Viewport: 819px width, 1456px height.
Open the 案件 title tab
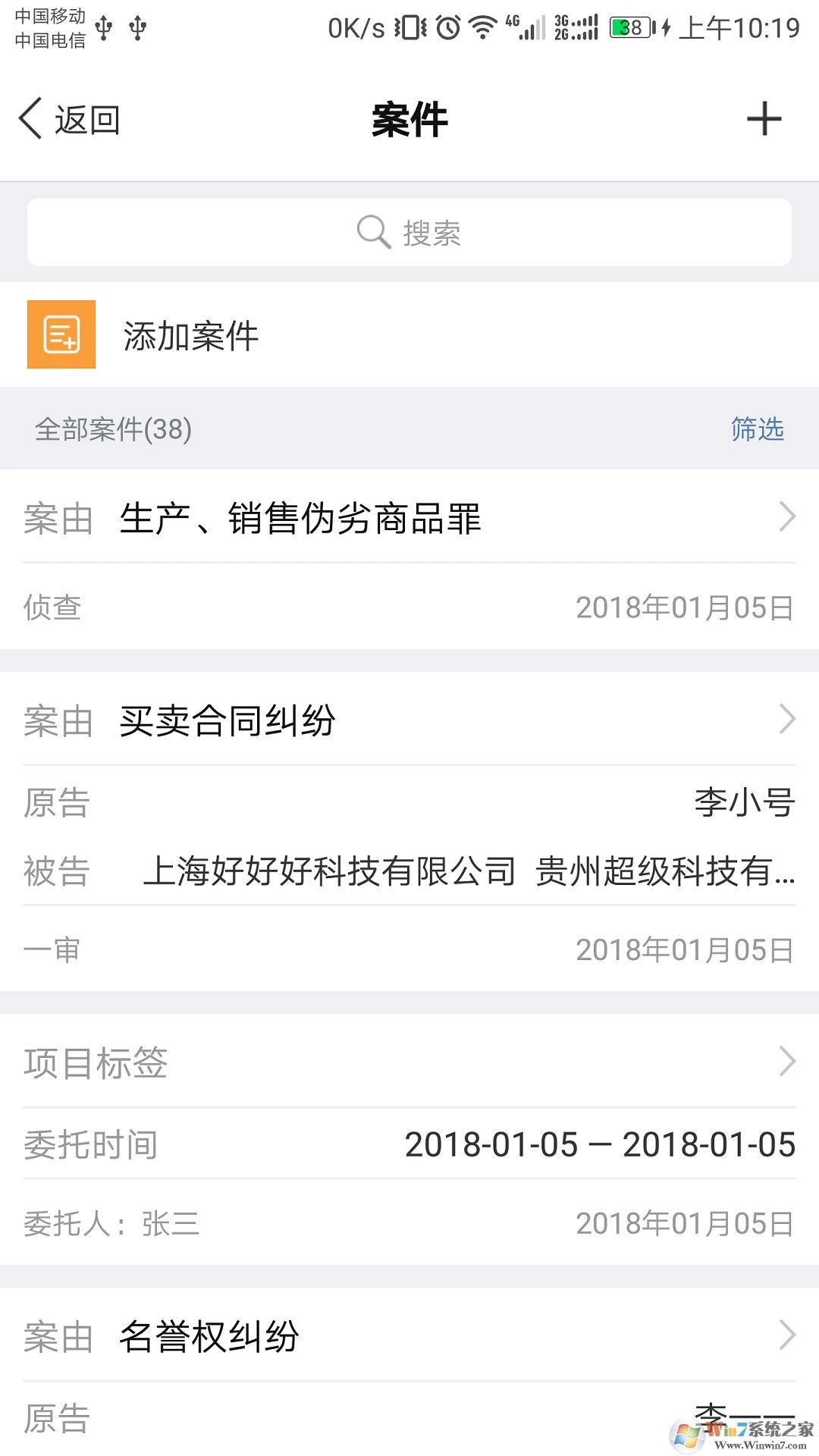point(409,120)
